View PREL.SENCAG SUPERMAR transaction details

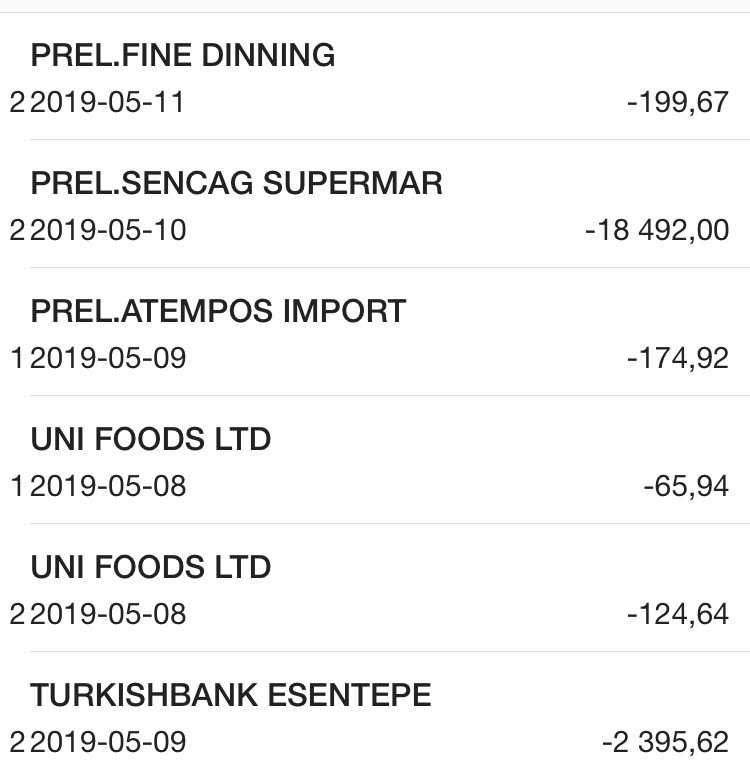375,206
